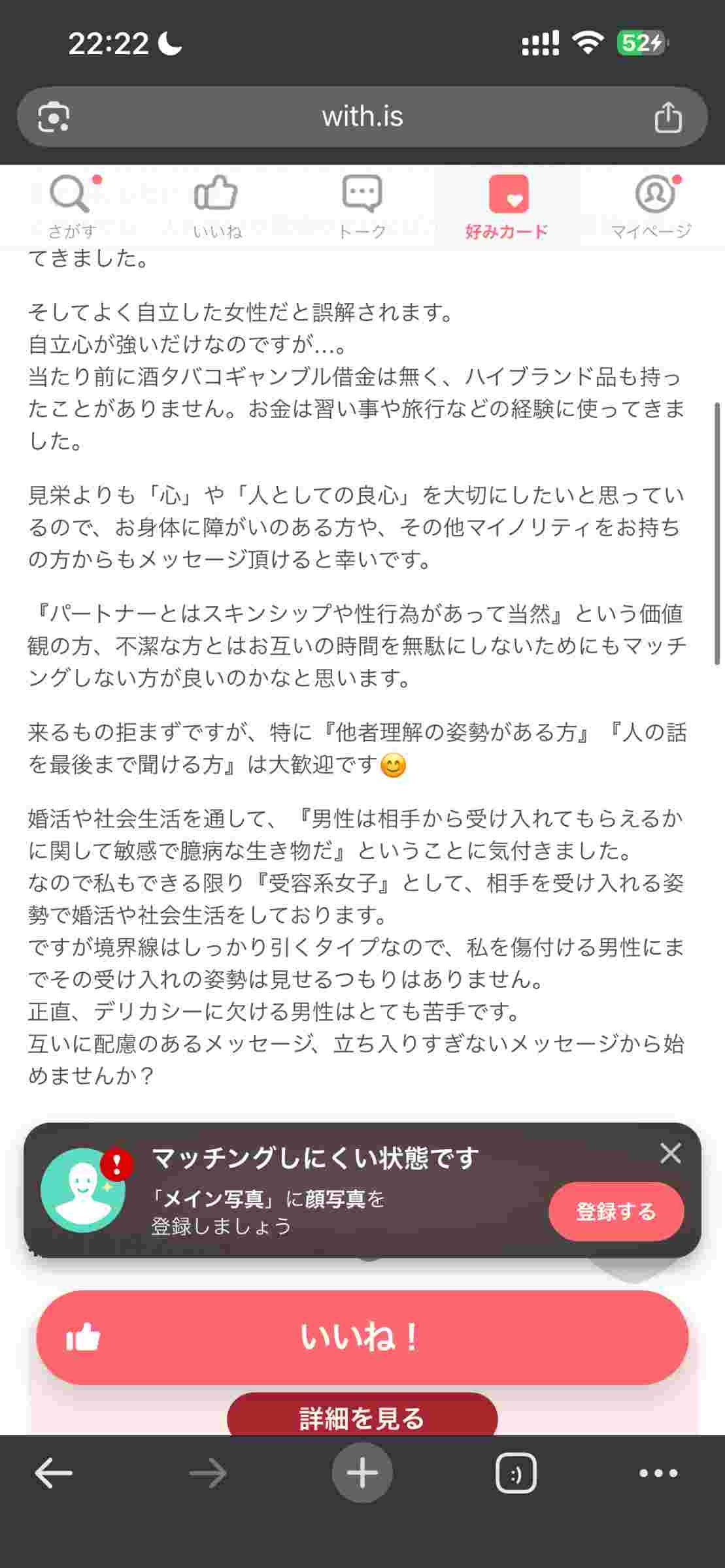Open a new browser tab

[362, 1473]
